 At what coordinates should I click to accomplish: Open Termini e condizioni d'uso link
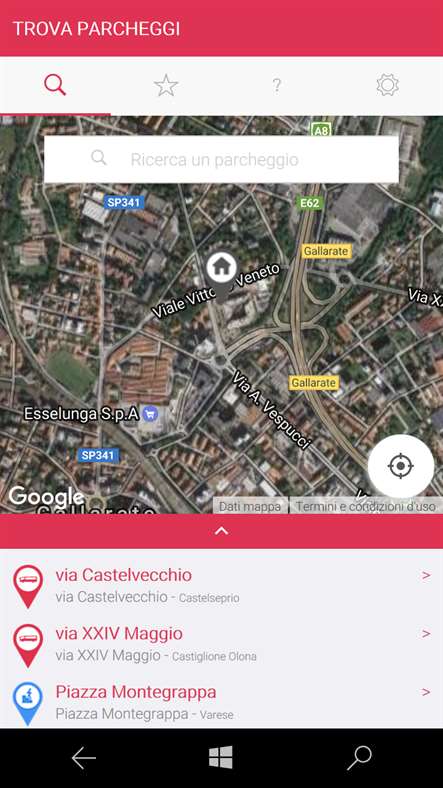click(x=366, y=507)
